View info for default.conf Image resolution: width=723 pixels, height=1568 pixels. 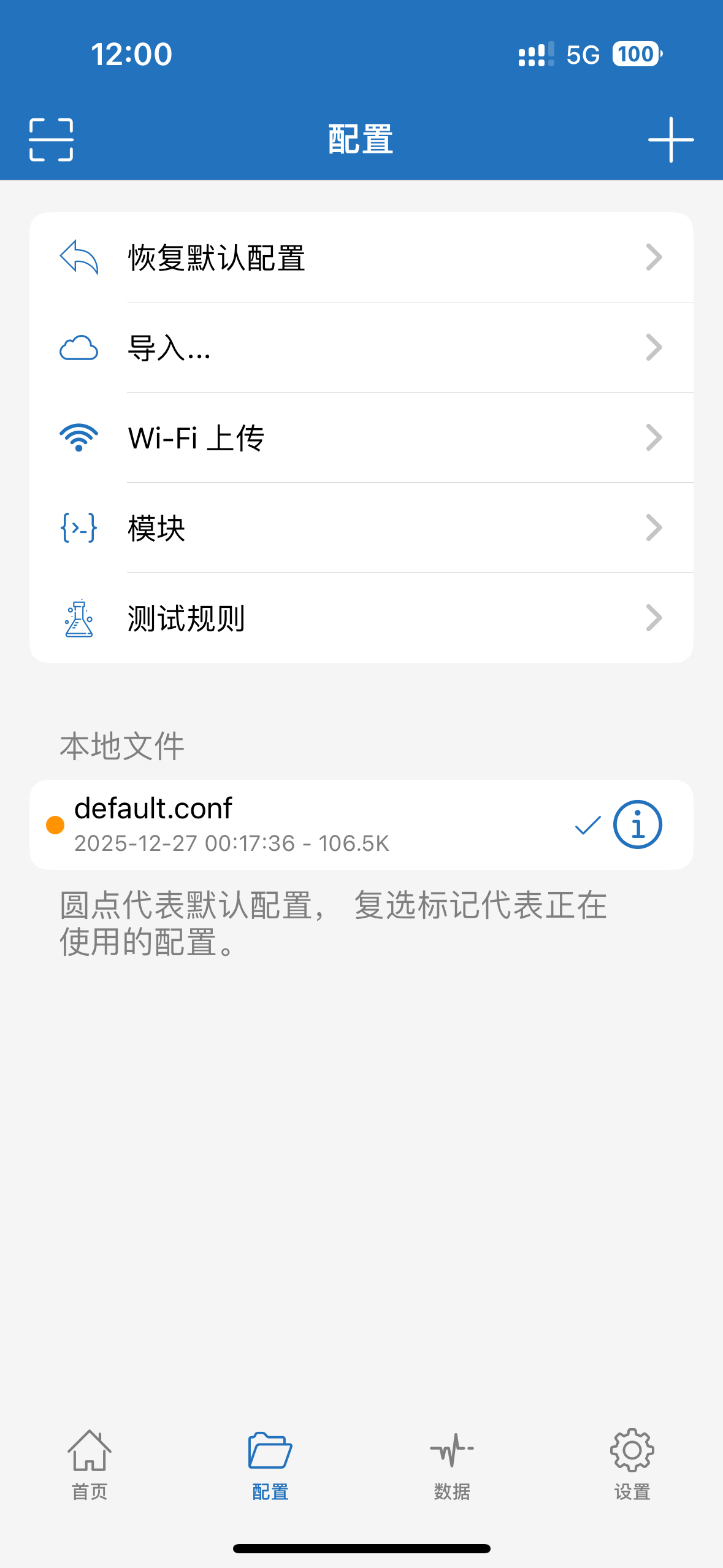[637, 824]
